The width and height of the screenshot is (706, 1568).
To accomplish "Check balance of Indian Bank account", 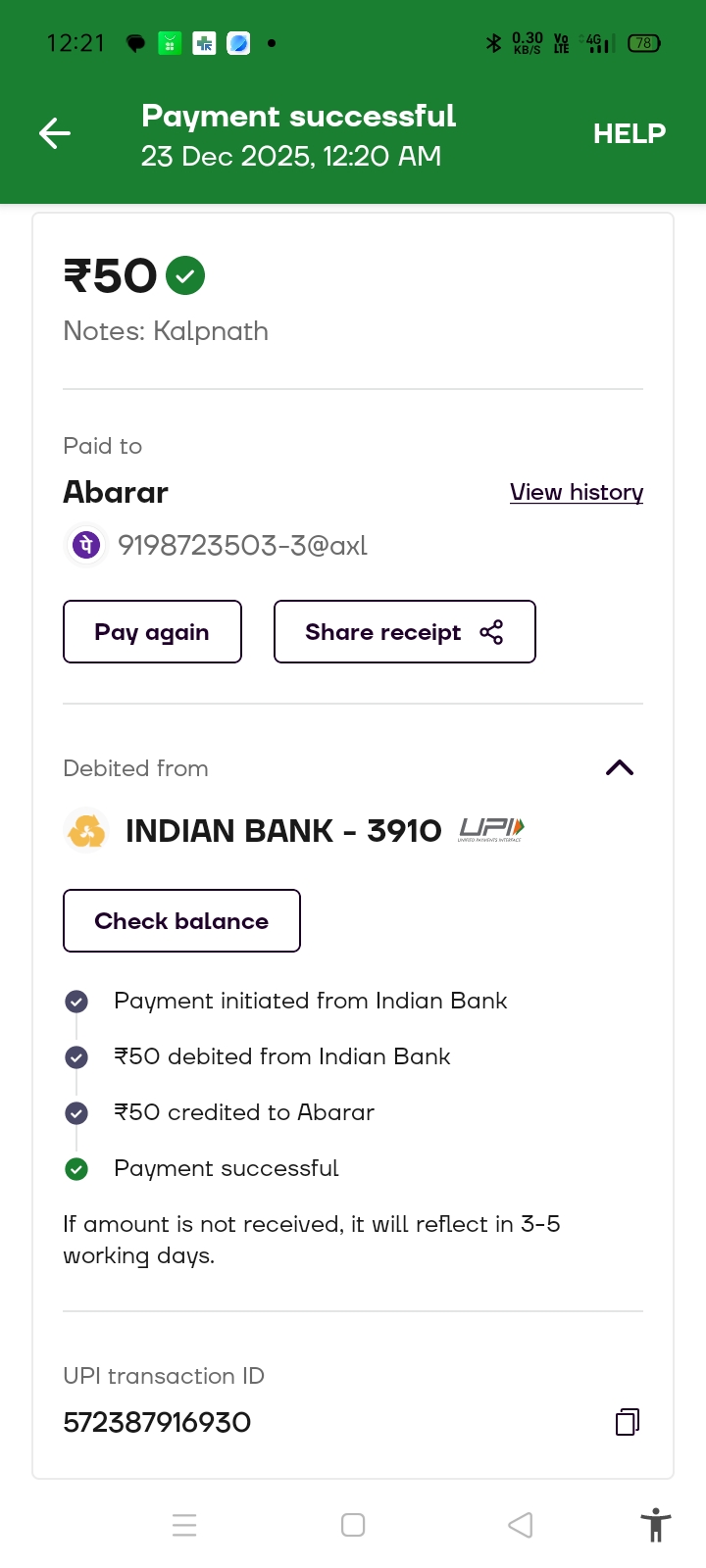I will pos(181,921).
